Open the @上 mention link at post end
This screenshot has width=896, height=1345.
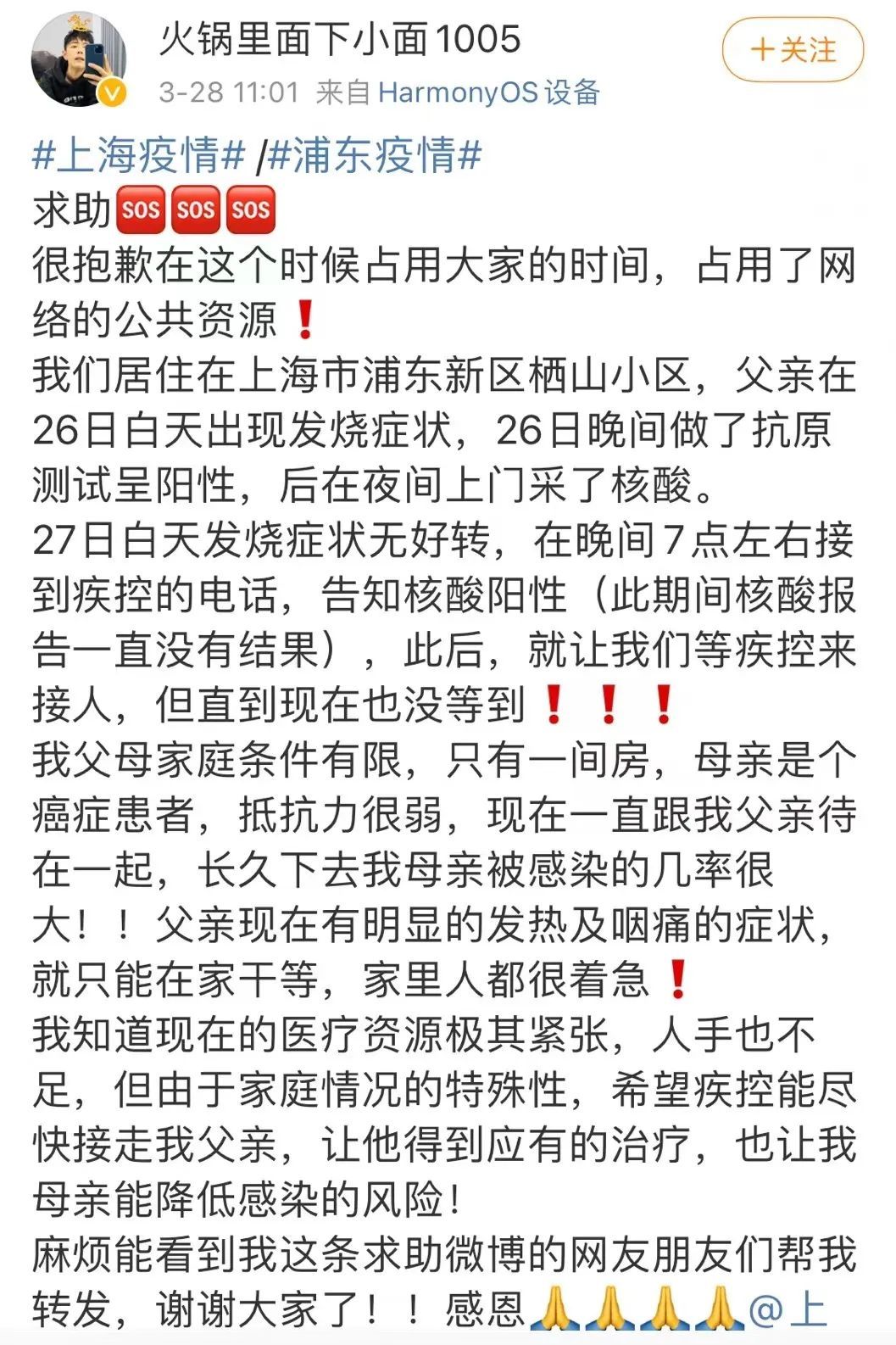coord(788,1309)
